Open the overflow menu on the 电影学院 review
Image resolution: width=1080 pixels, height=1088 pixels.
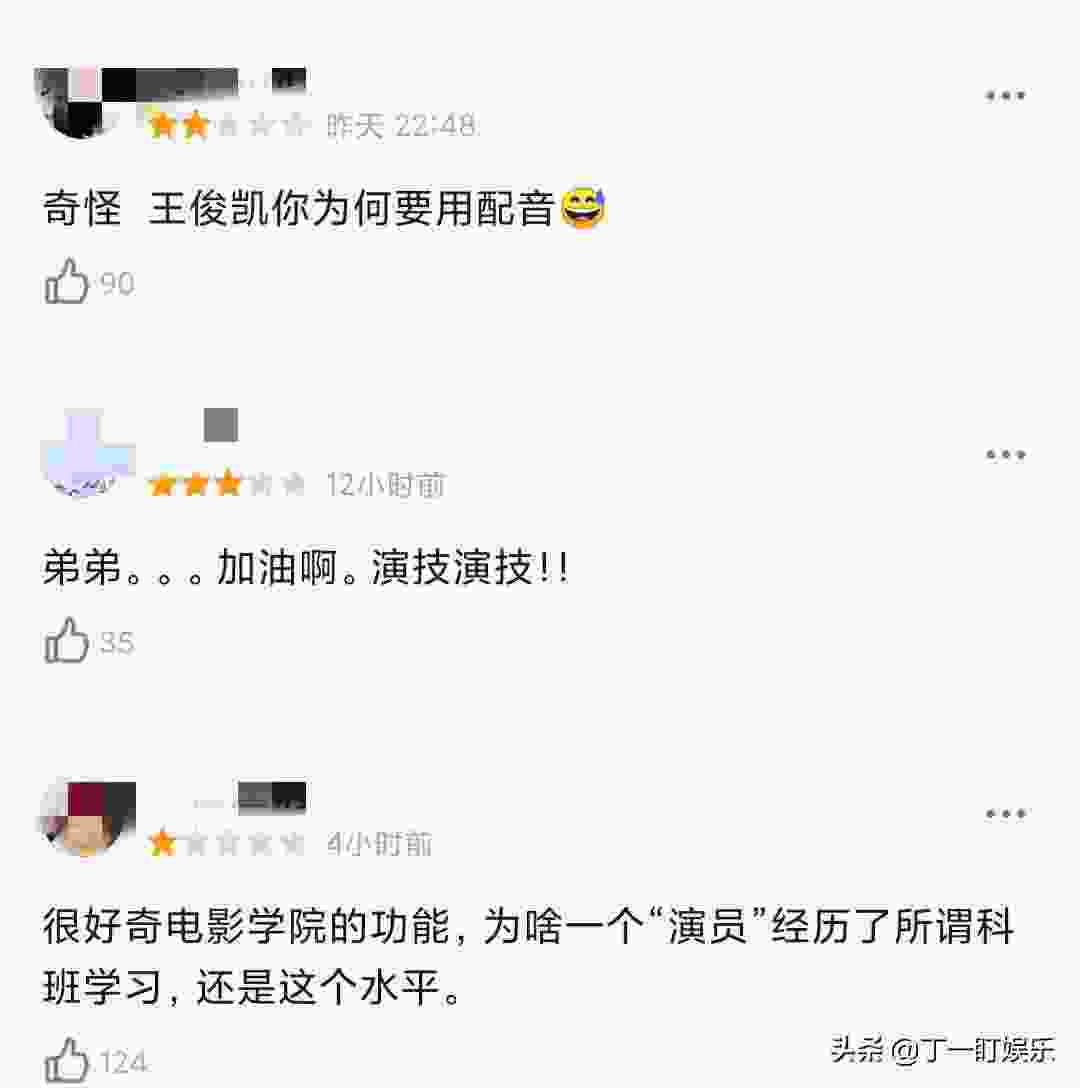pos(1005,814)
